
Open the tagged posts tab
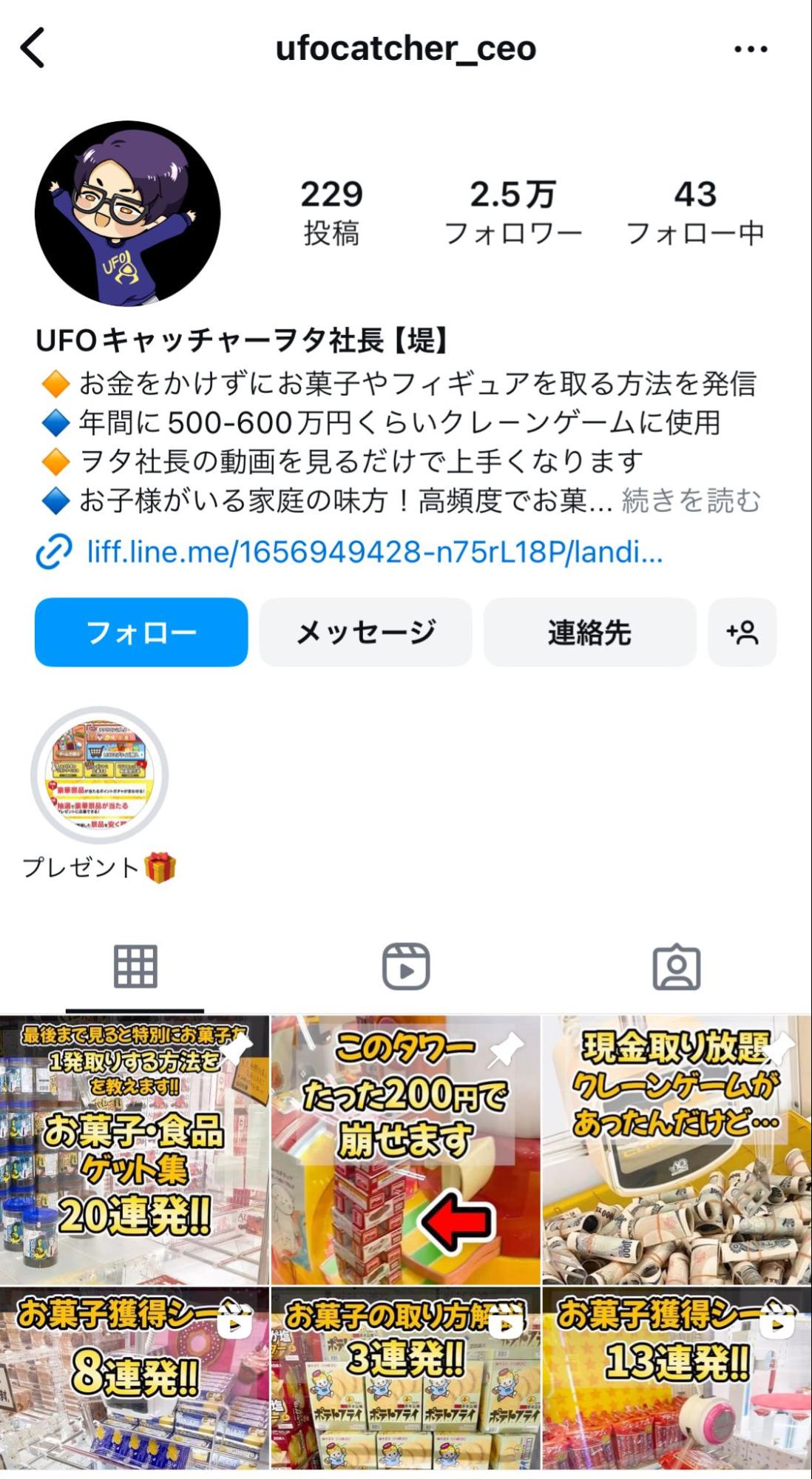677,966
